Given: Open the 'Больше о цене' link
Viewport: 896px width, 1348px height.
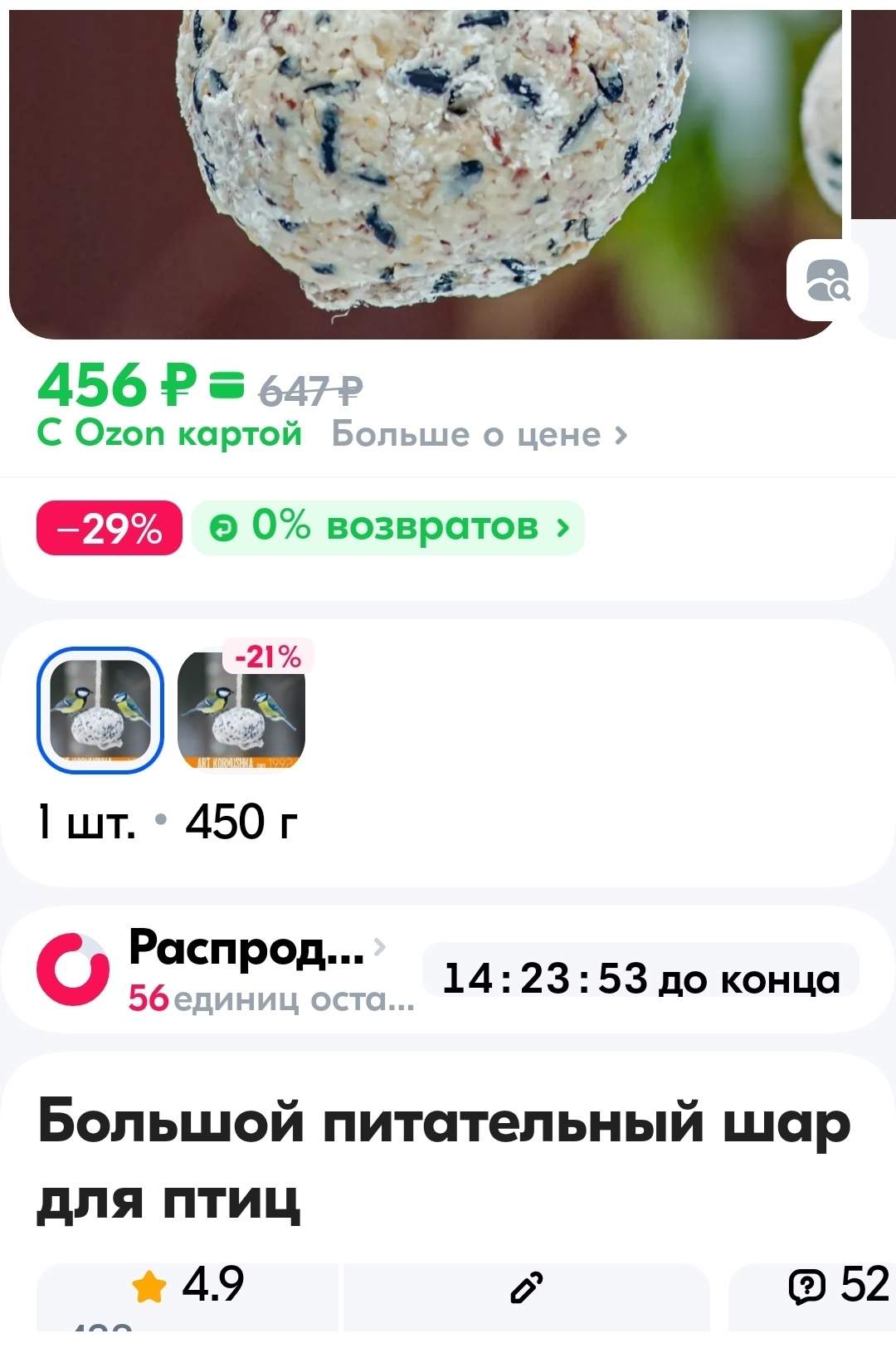Looking at the screenshot, I should click(x=480, y=434).
